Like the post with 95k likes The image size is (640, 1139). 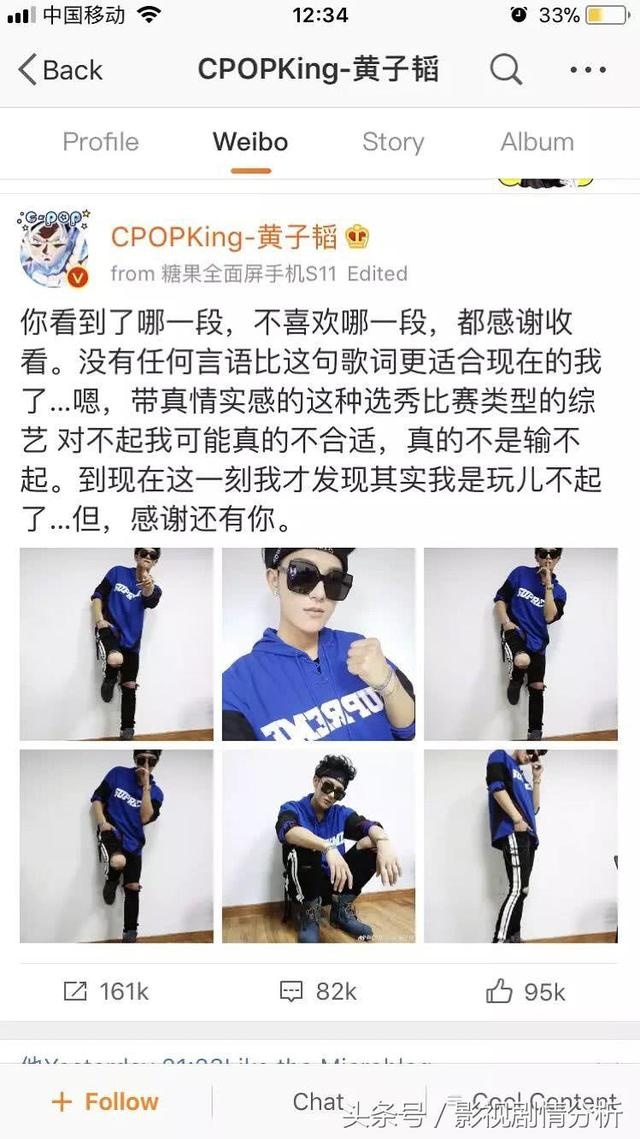click(x=526, y=991)
